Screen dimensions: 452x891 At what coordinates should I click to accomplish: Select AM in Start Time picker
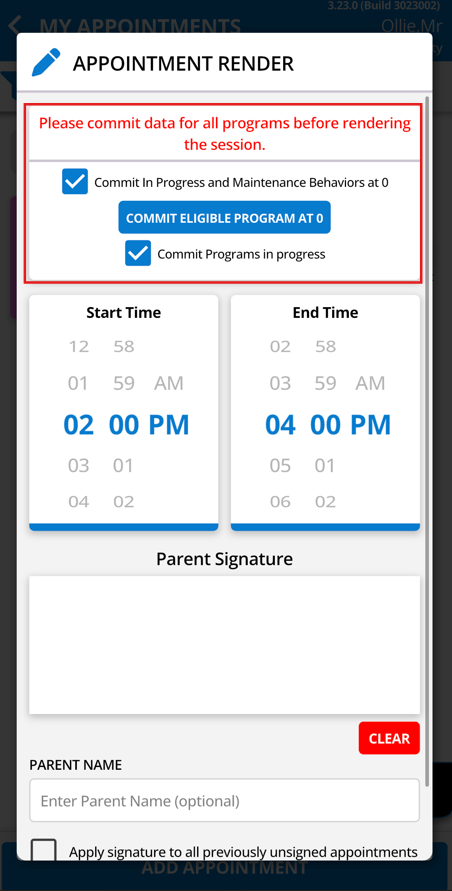pyautogui.click(x=169, y=384)
